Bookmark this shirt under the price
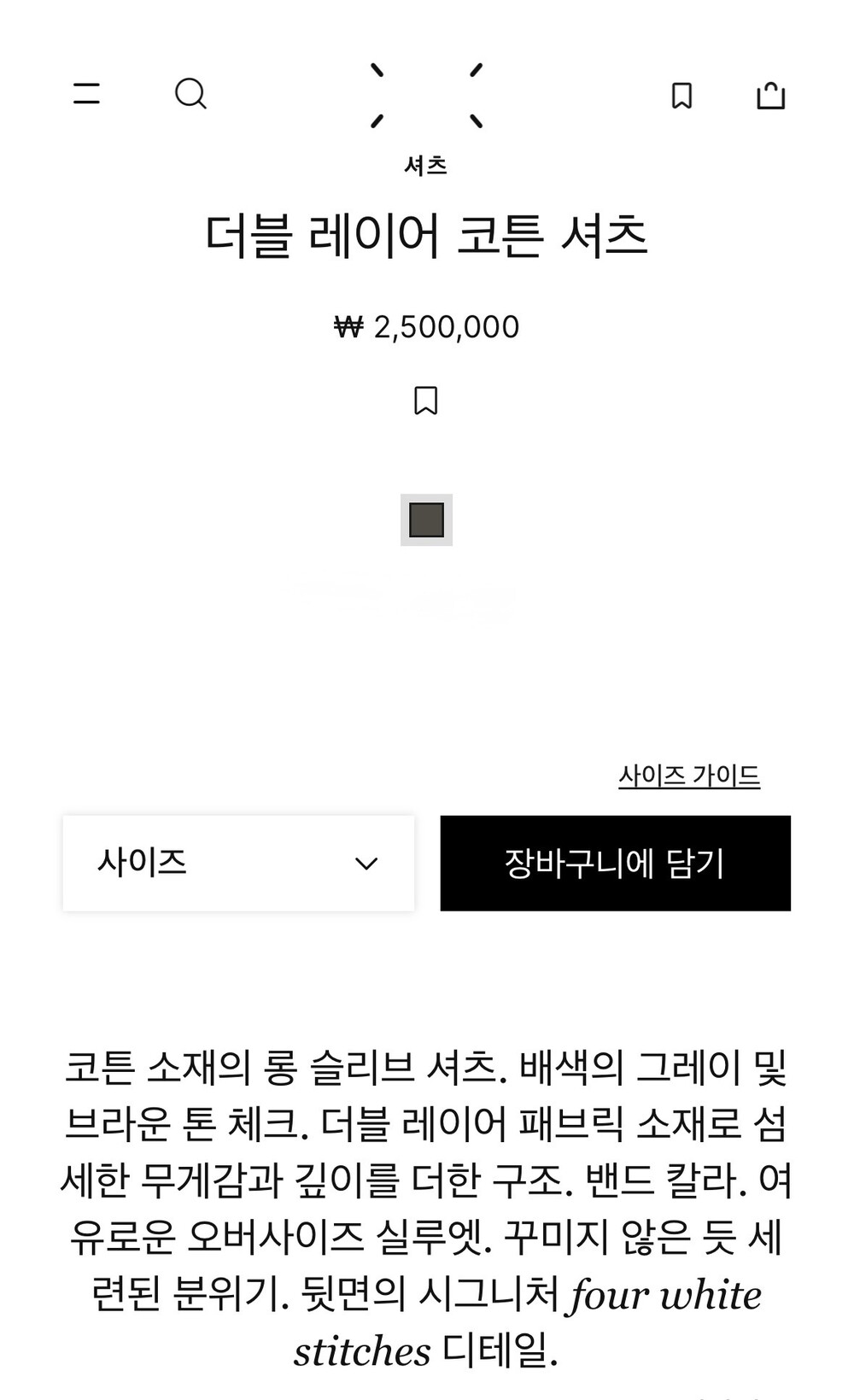The height and width of the screenshot is (1400, 854). point(426,401)
